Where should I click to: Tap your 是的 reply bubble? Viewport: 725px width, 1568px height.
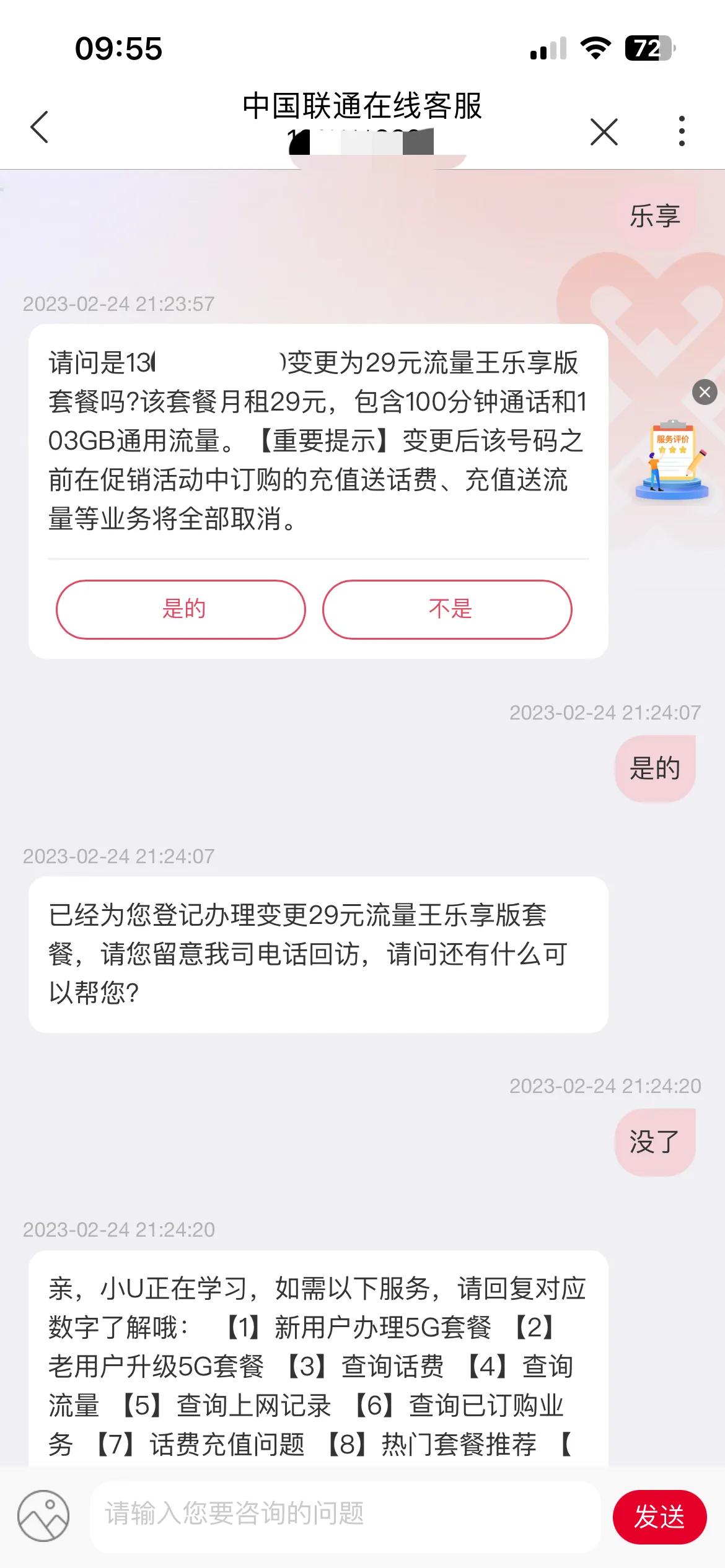tap(656, 767)
